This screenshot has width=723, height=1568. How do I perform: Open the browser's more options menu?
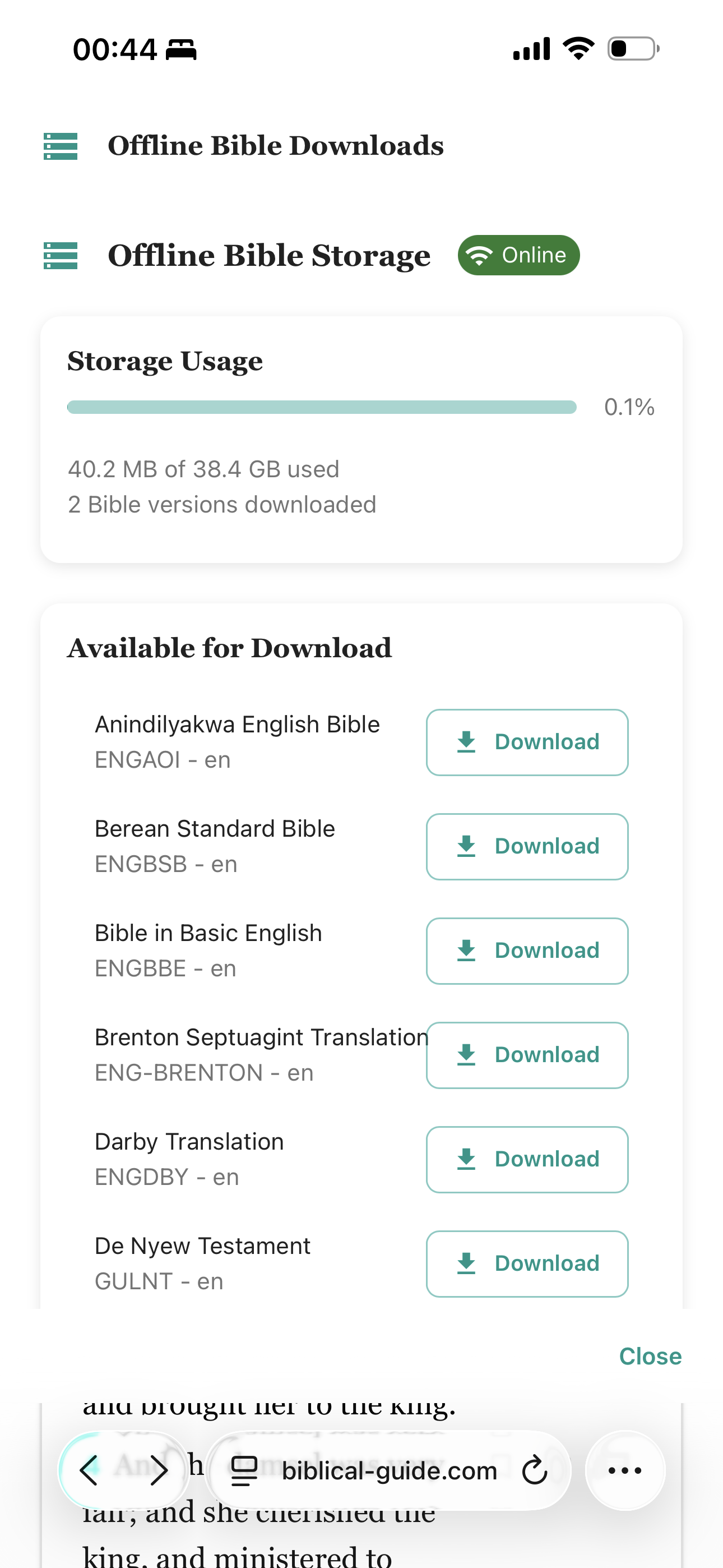click(x=625, y=1470)
